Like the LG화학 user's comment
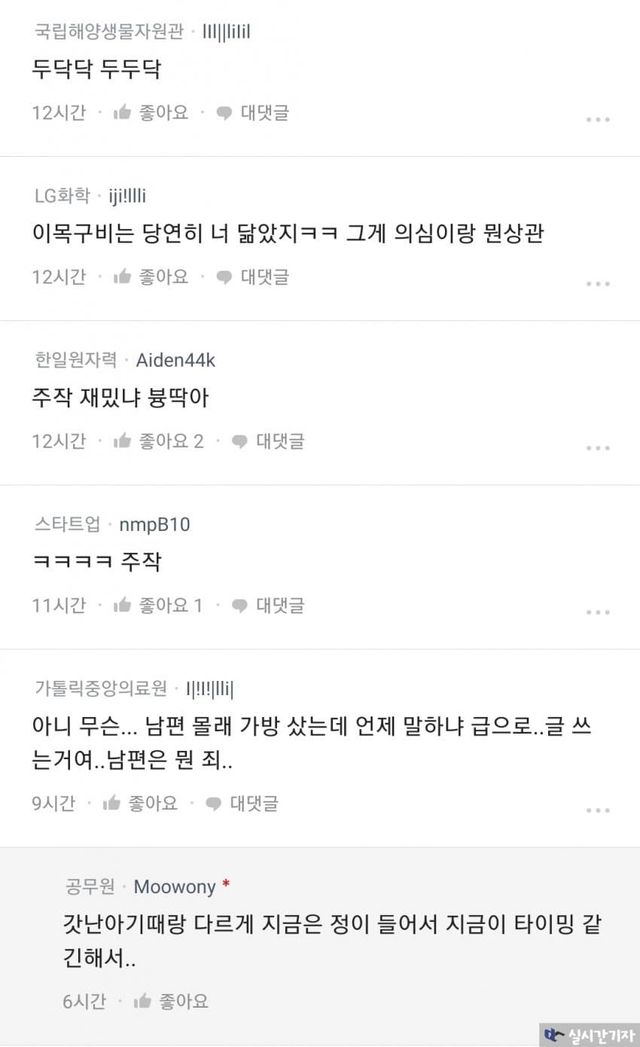Viewport: 640px width, 1047px height. click(152, 277)
